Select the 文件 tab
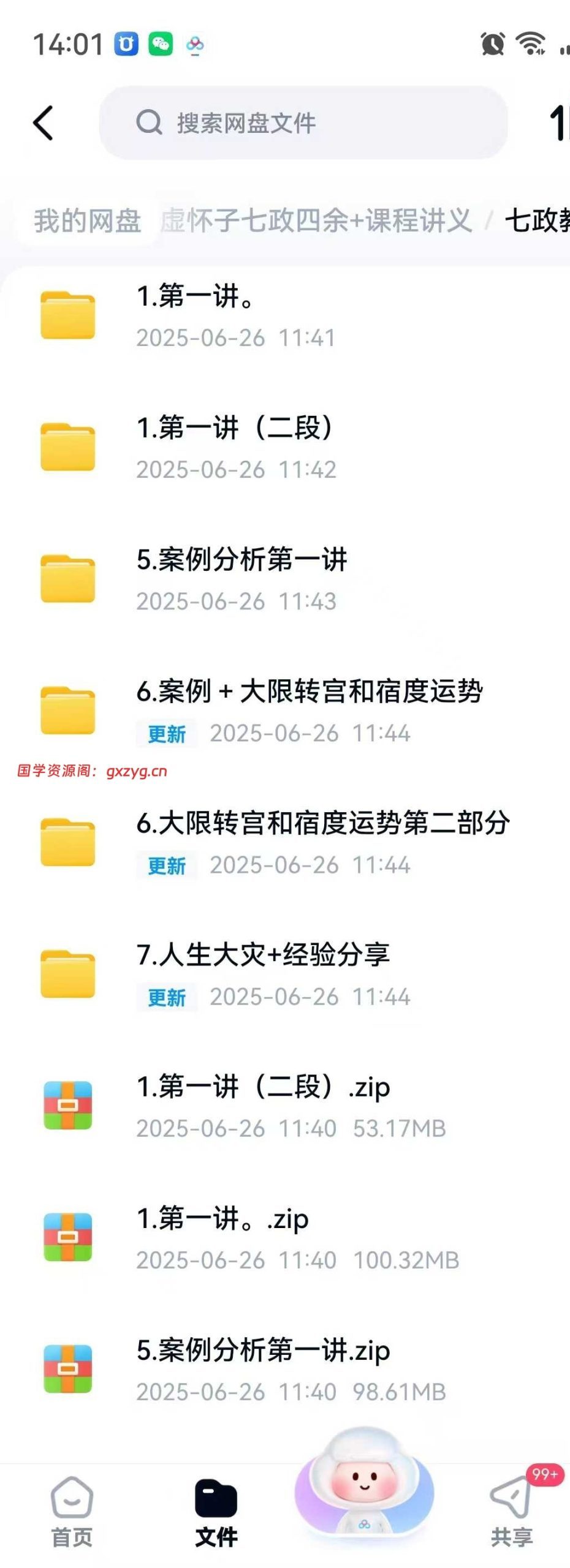Screen dimensions: 570x1568 tap(216, 1512)
